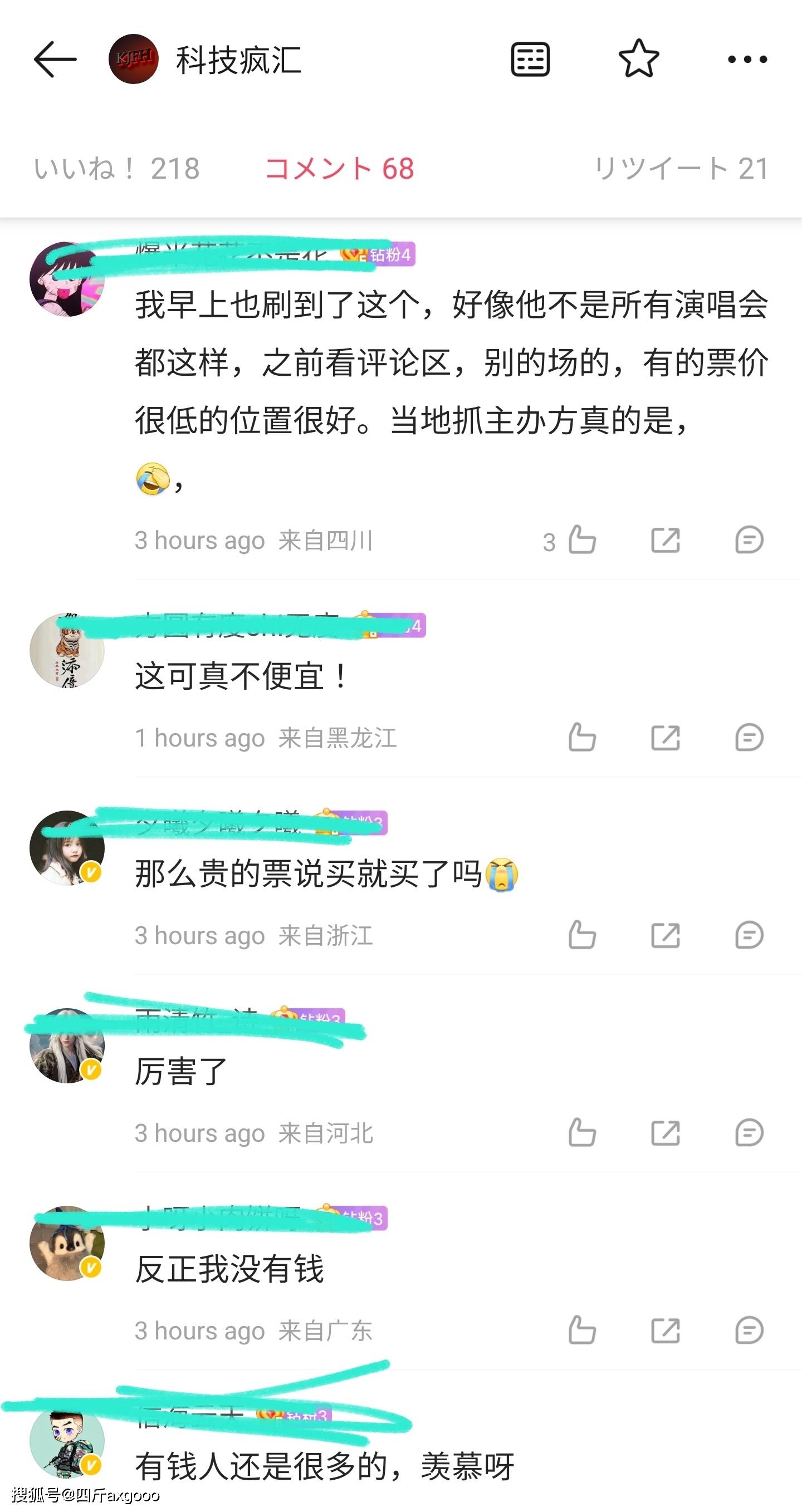
Task: Reply to the comment from 四川
Action: point(749,540)
